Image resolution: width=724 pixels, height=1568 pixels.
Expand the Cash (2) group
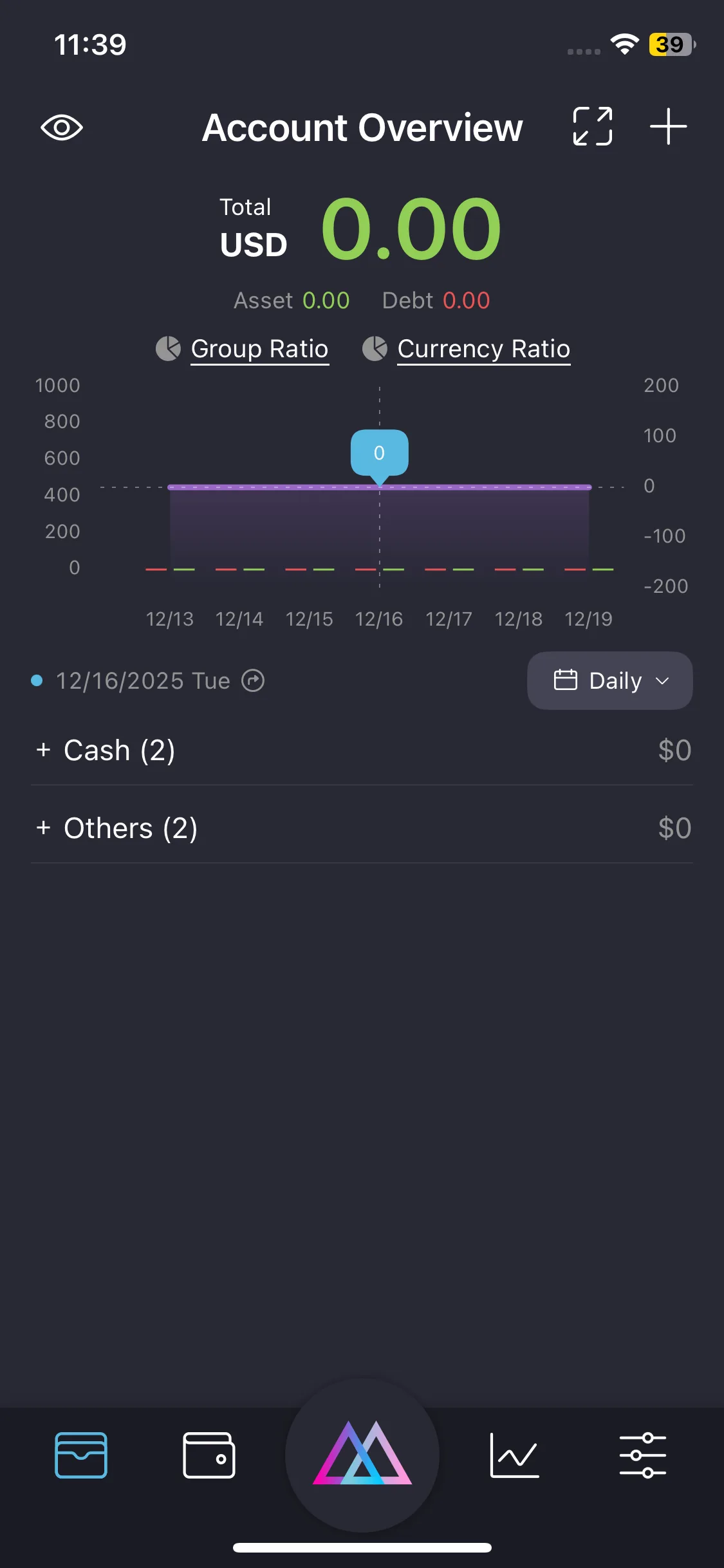[x=106, y=750]
